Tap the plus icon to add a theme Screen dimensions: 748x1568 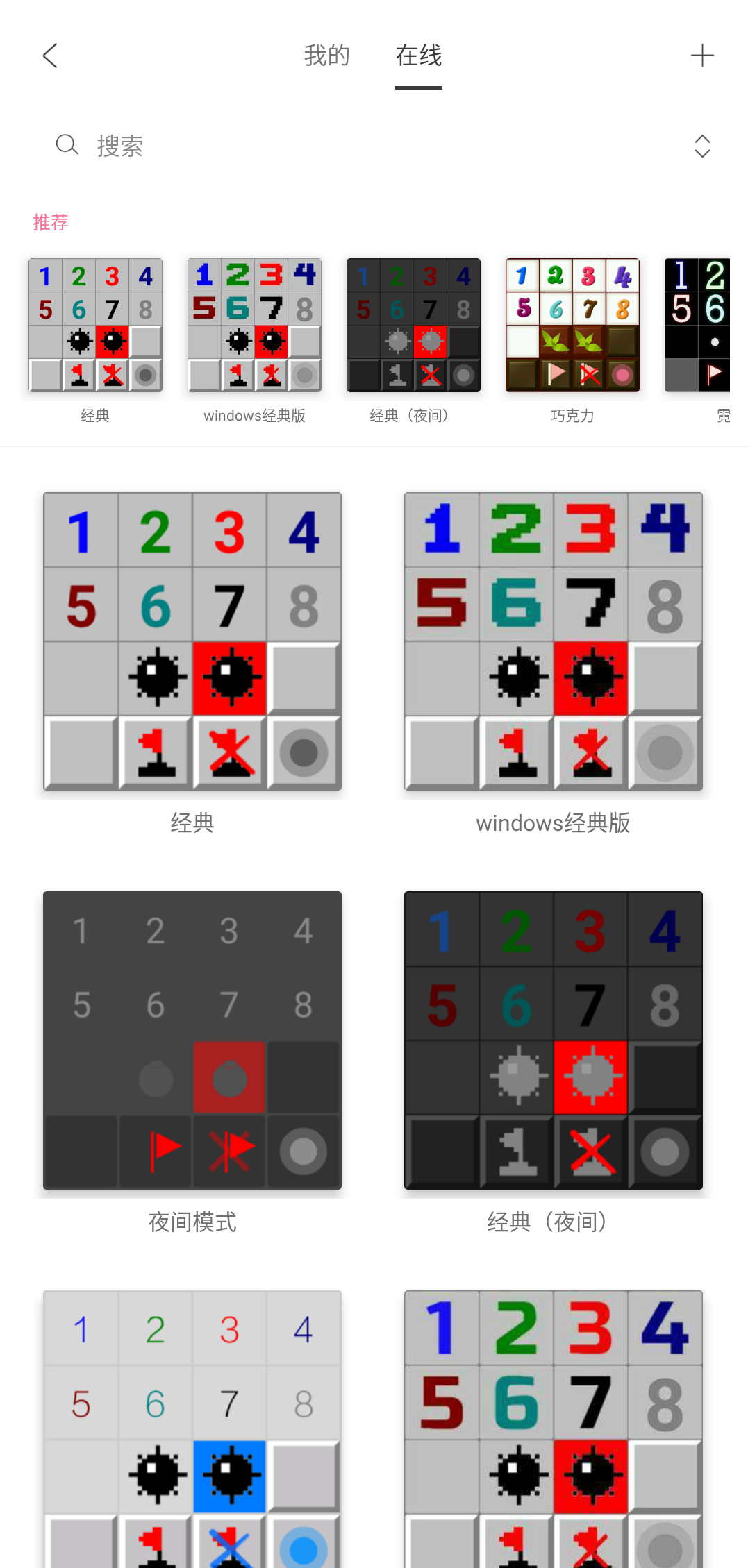tap(702, 56)
